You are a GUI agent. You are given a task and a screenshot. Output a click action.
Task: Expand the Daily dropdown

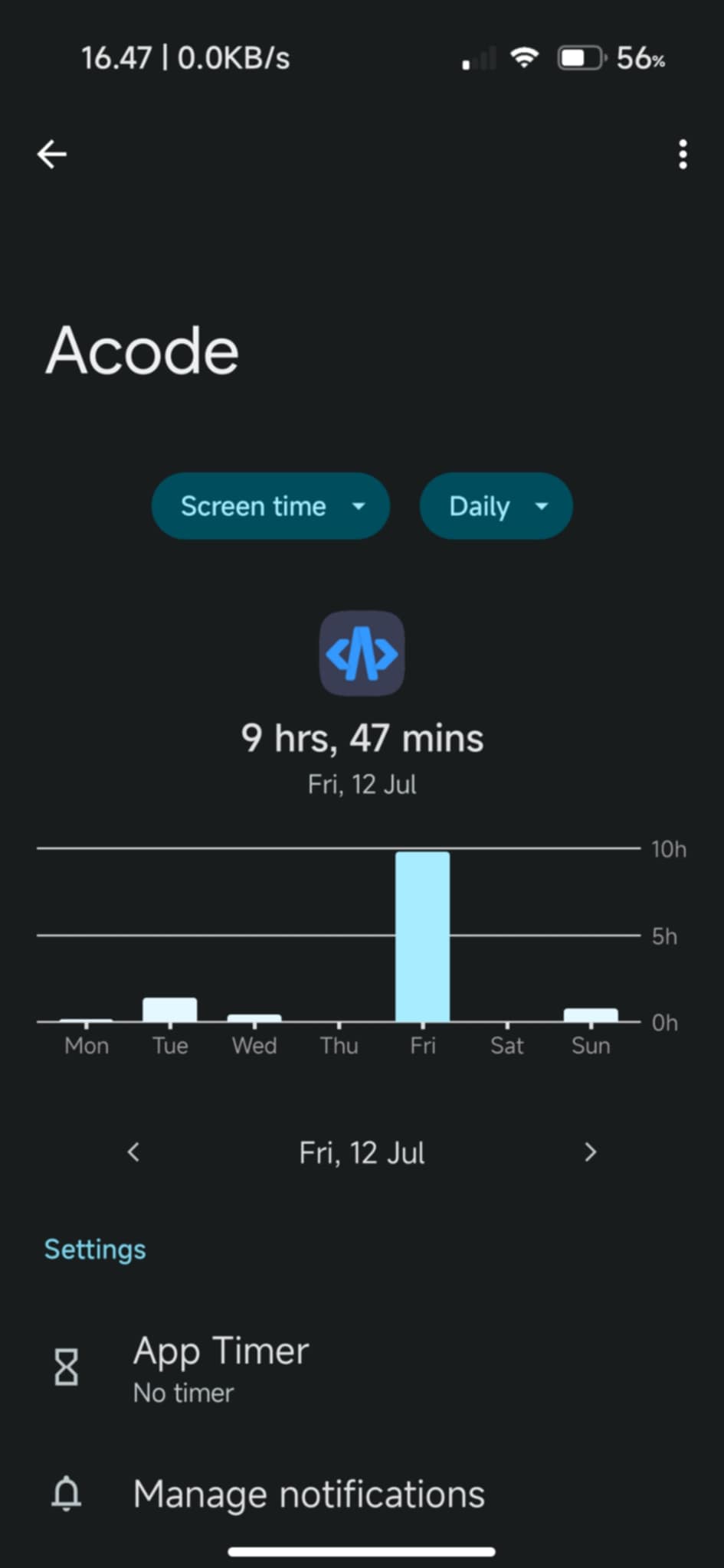pyautogui.click(x=496, y=506)
